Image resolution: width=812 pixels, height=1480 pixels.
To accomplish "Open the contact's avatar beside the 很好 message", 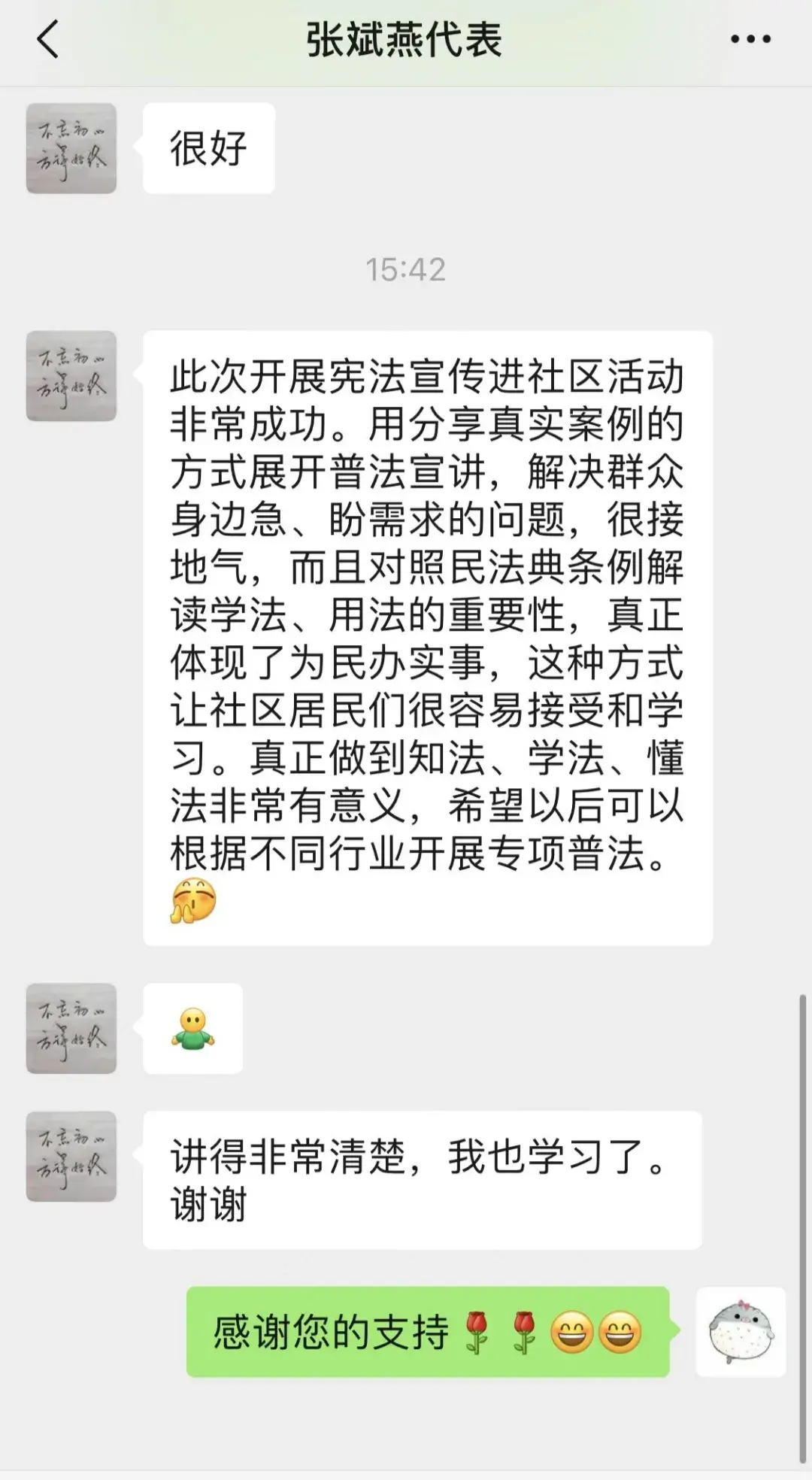I will pyautogui.click(x=71, y=148).
